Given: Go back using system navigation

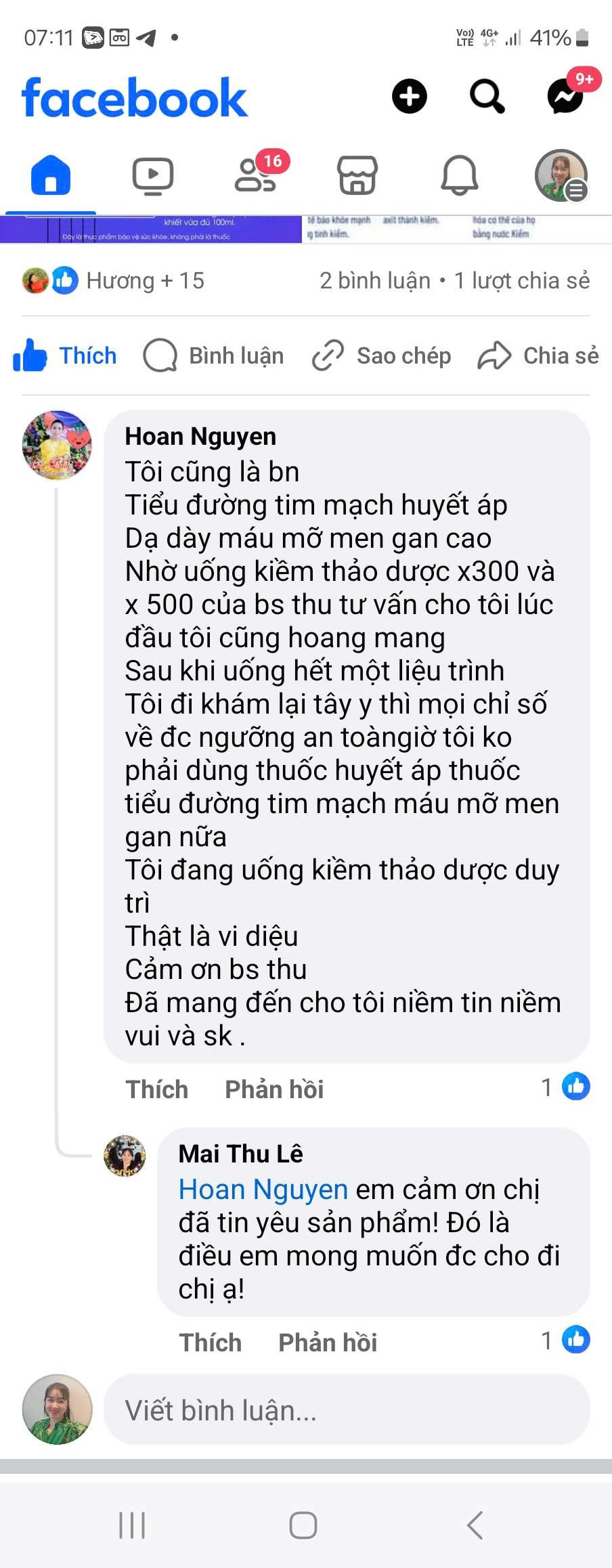Looking at the screenshot, I should (x=475, y=1525).
